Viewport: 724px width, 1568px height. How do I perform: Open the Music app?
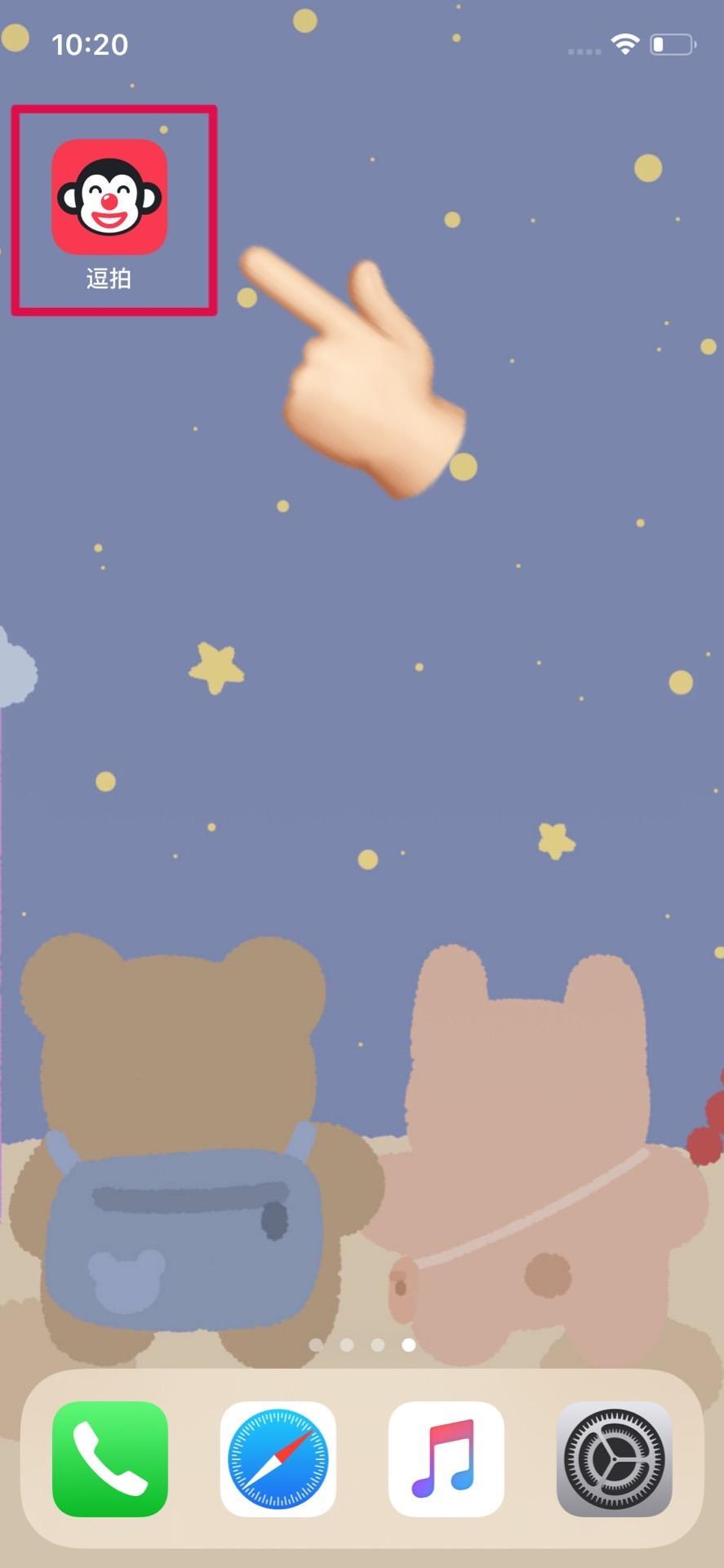(x=446, y=1459)
